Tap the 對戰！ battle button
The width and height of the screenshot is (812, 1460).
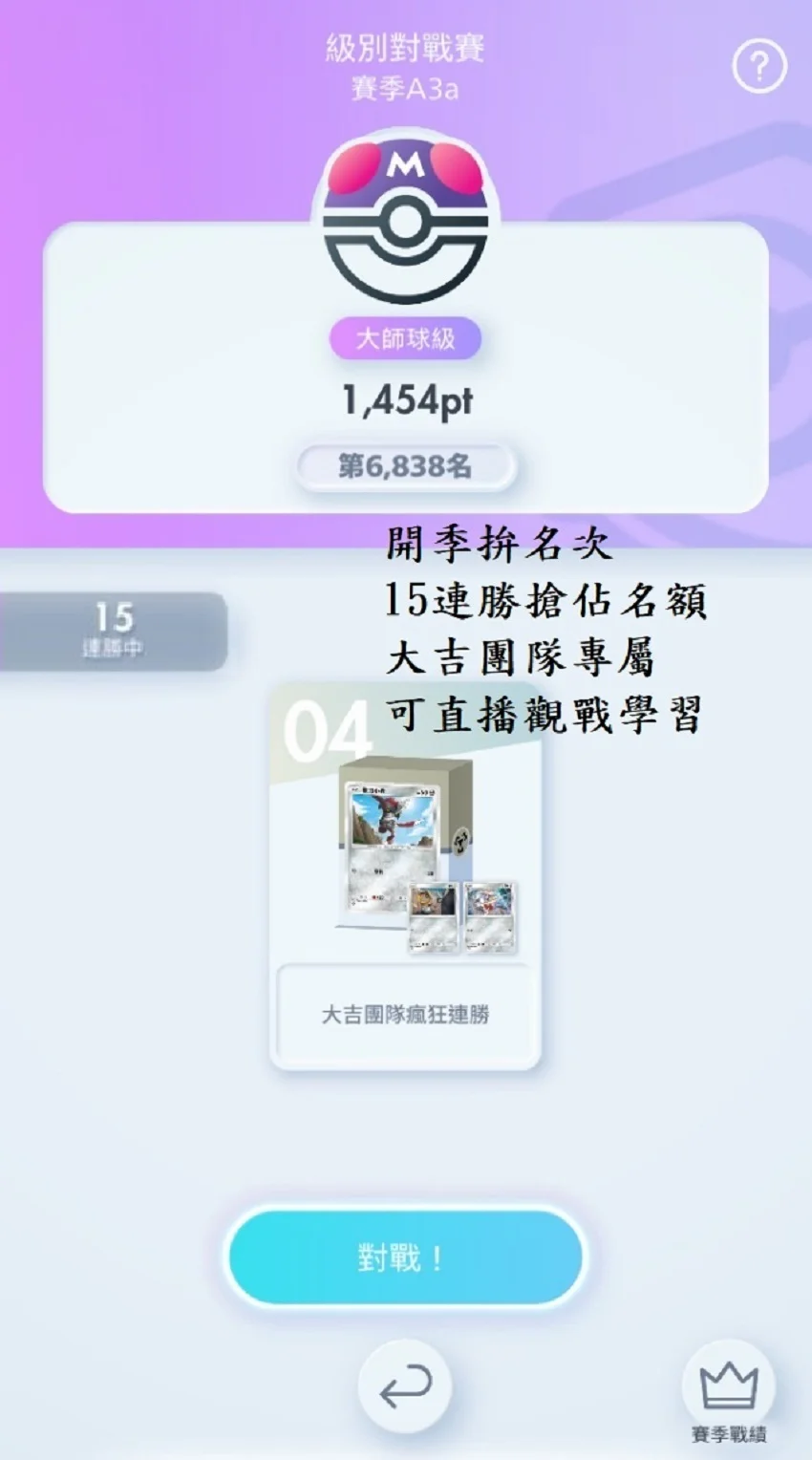[x=404, y=1257]
